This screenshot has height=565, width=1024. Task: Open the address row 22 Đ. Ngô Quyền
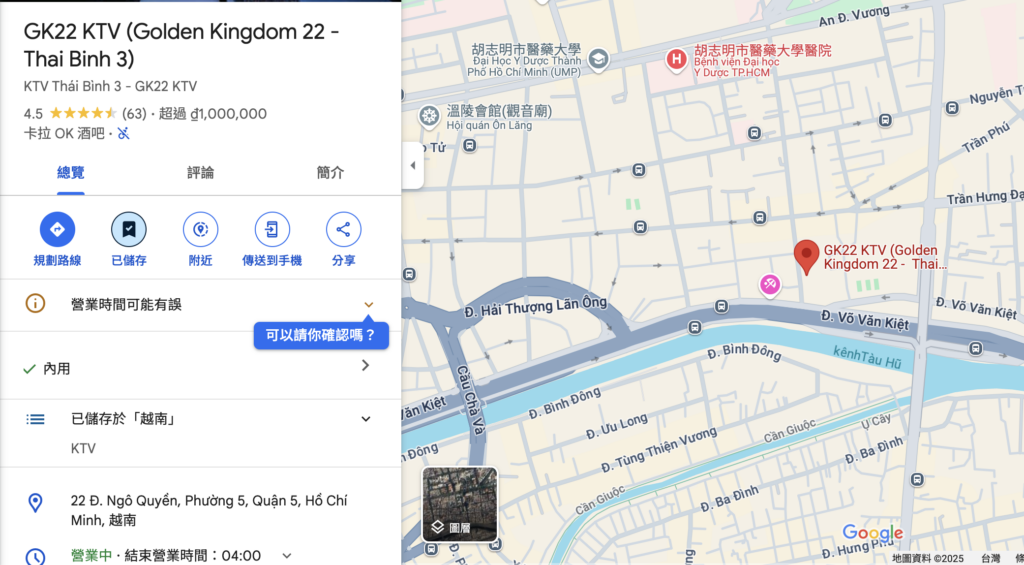pyautogui.click(x=200, y=510)
